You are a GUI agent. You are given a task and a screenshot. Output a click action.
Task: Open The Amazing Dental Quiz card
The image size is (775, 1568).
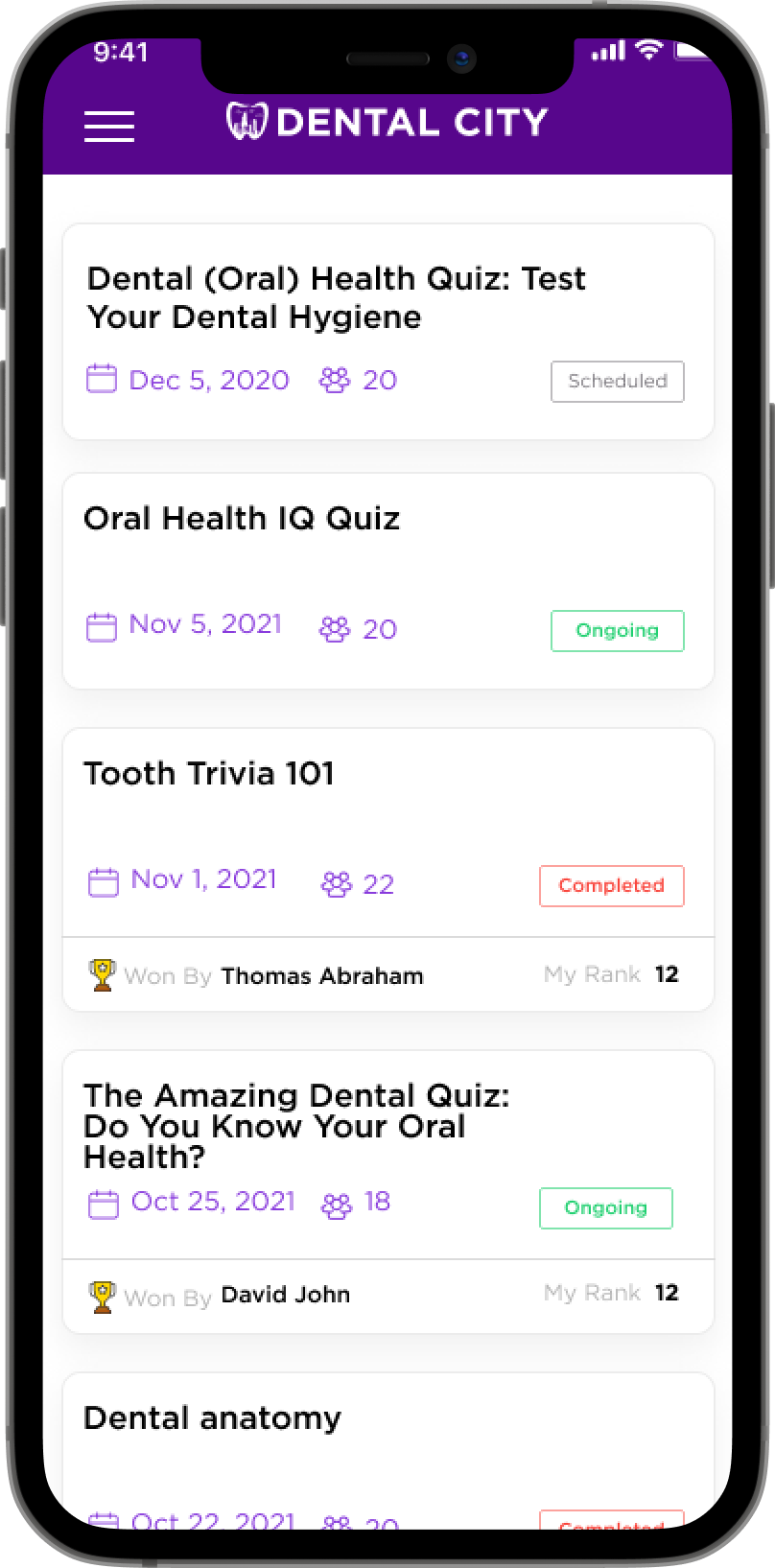pyautogui.click(x=297, y=1125)
